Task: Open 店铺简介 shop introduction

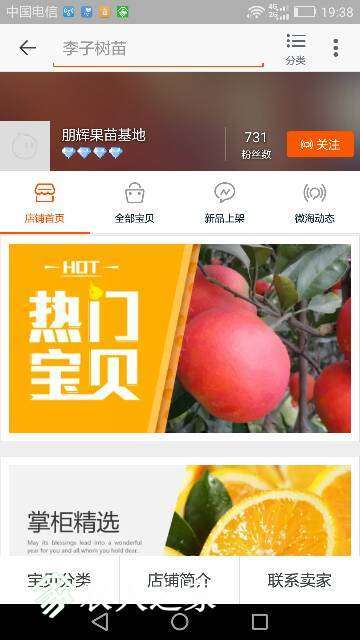Action: point(179,580)
